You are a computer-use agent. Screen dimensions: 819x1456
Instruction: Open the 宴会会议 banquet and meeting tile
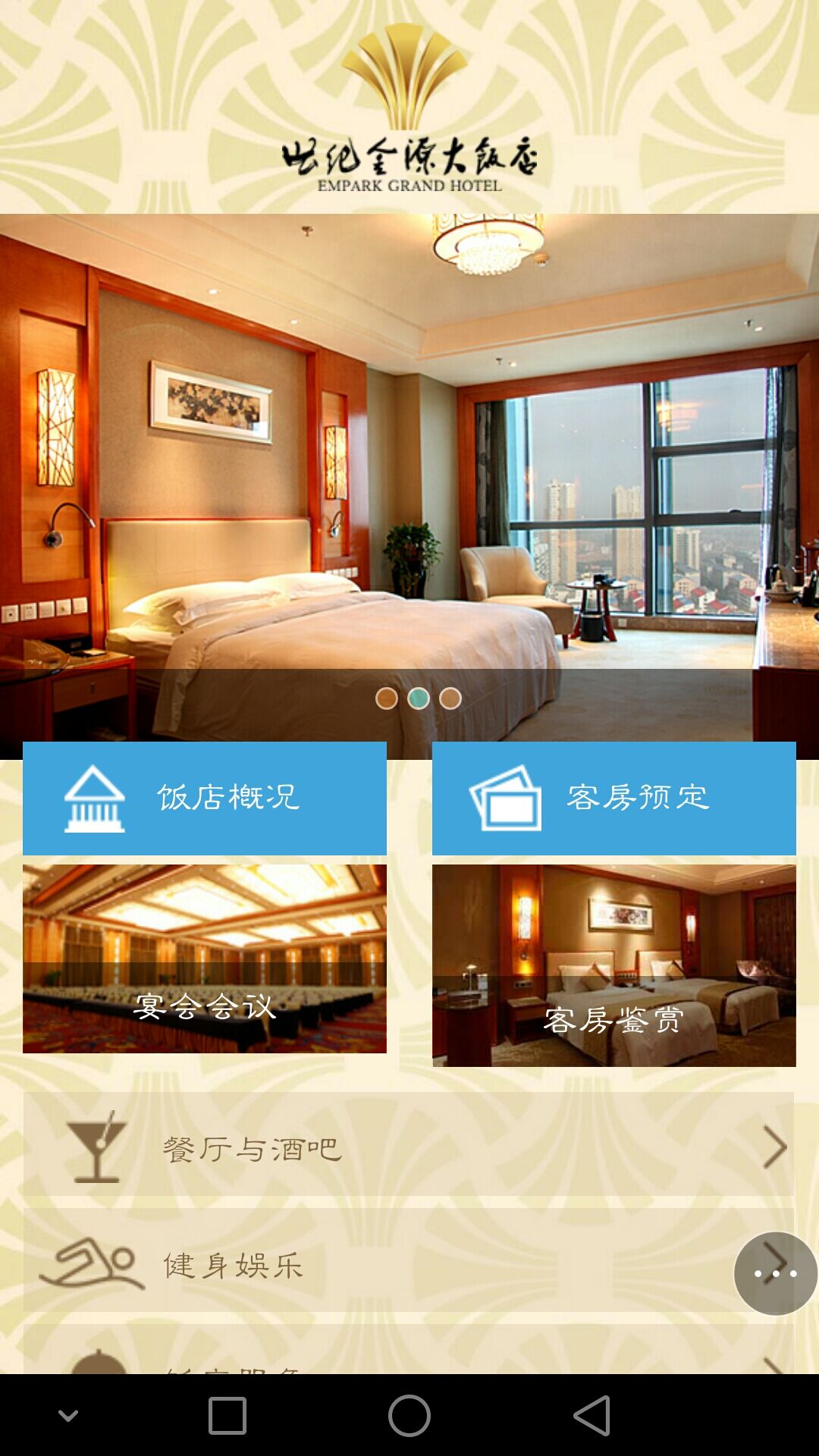[x=205, y=959]
